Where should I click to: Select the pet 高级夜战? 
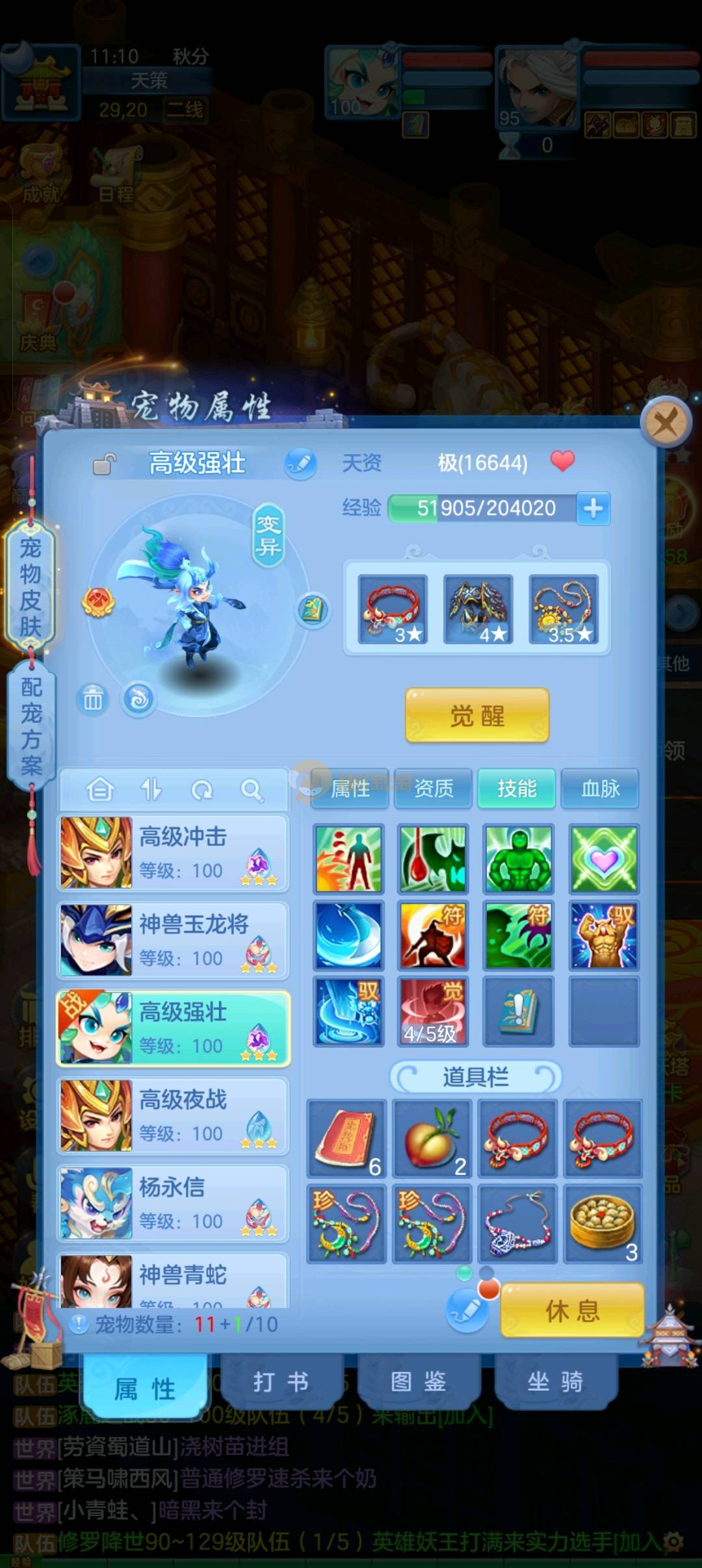(x=173, y=1115)
